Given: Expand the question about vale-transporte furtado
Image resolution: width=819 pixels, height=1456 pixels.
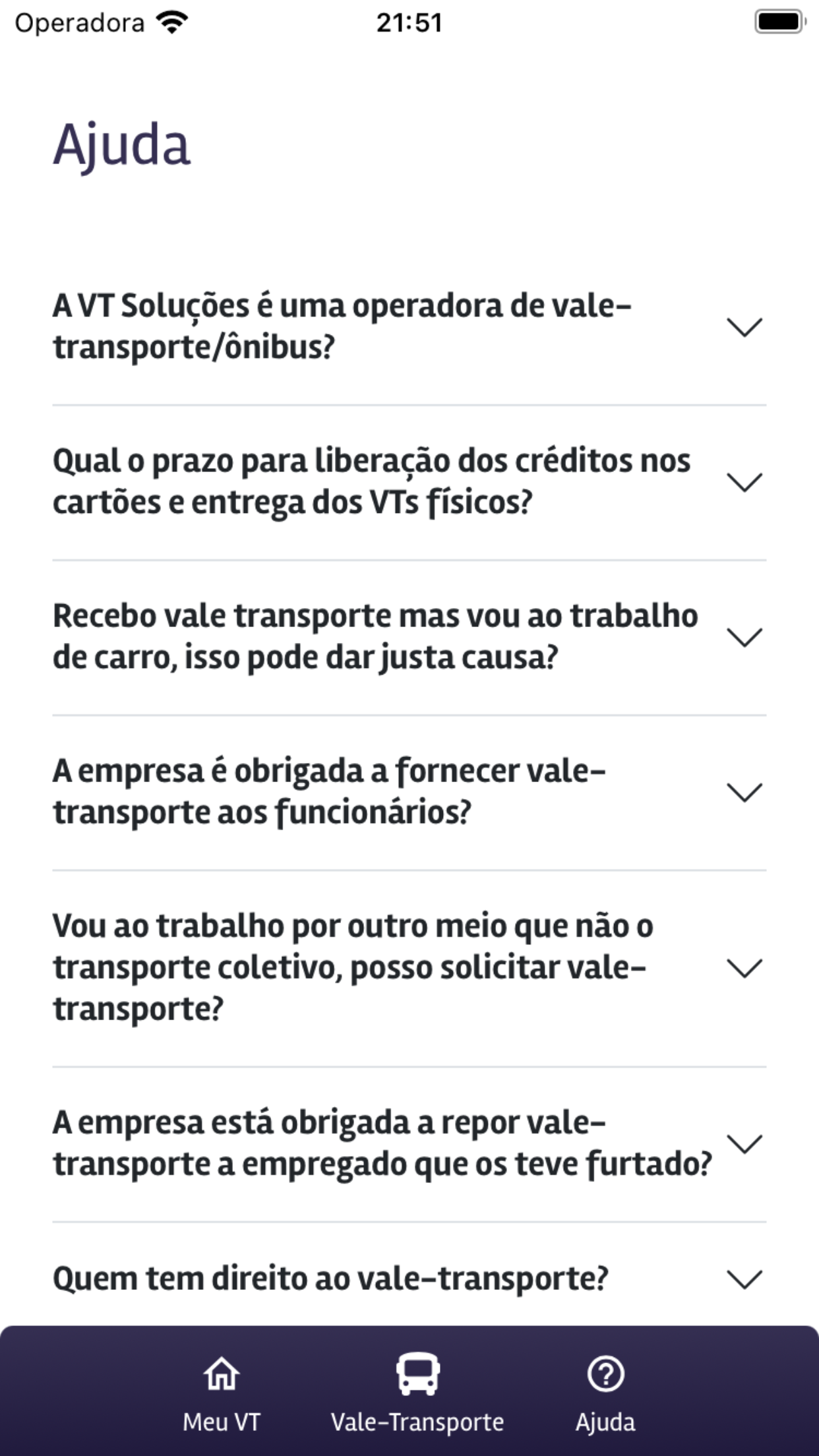Looking at the screenshot, I should coord(409,1143).
